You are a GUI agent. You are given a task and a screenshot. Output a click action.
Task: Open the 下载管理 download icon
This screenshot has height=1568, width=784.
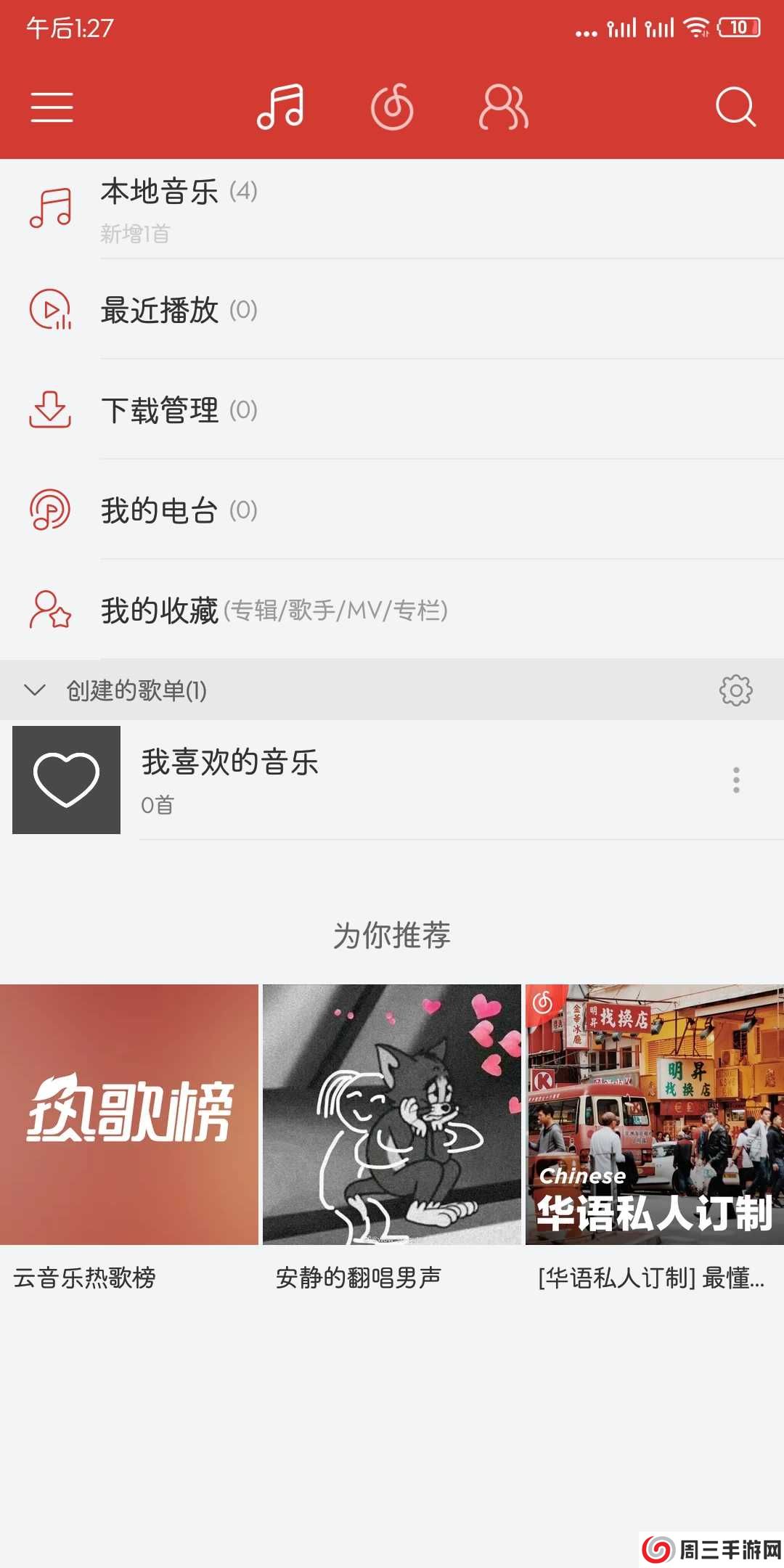[x=49, y=410]
